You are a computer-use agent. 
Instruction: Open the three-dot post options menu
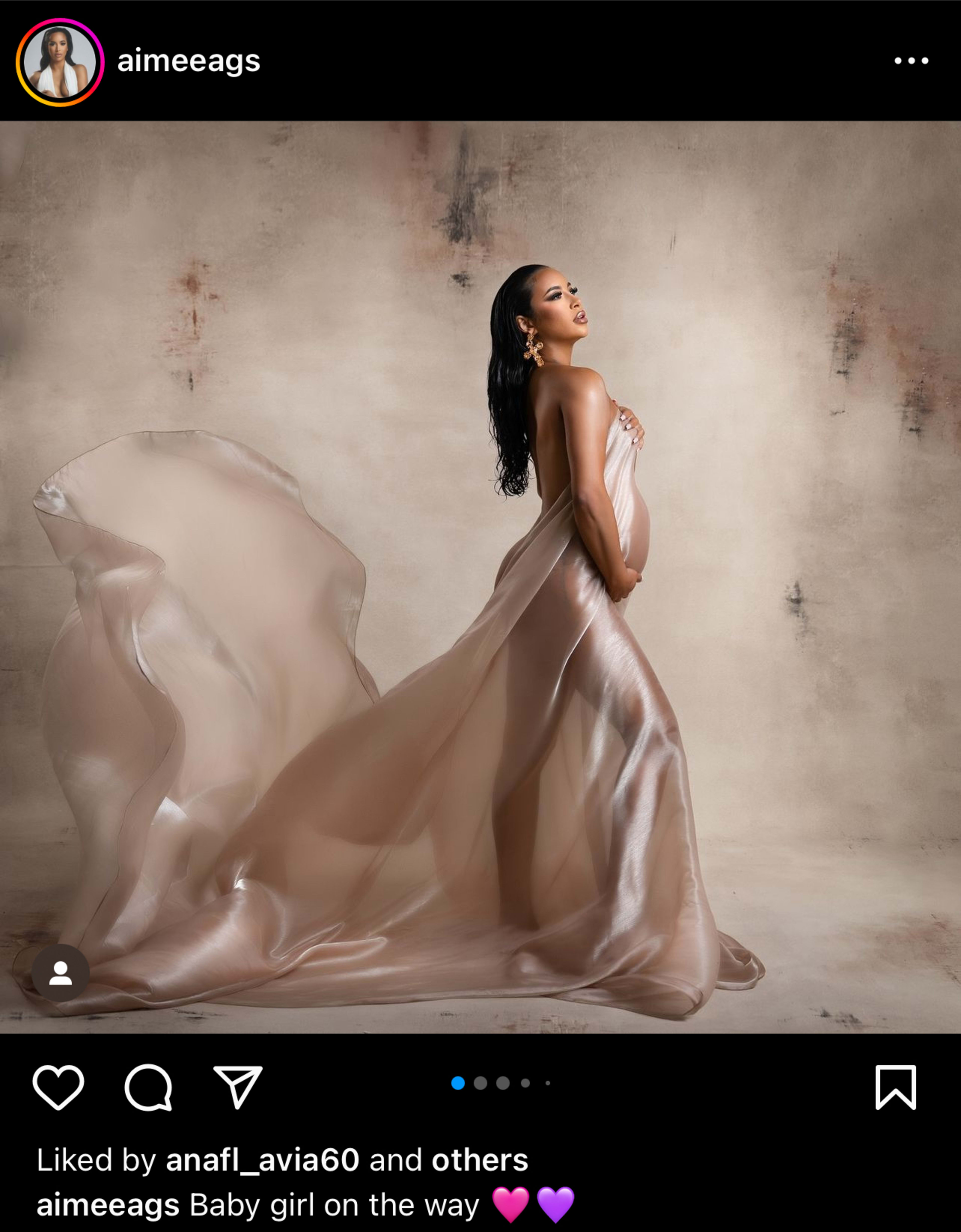[x=911, y=60]
